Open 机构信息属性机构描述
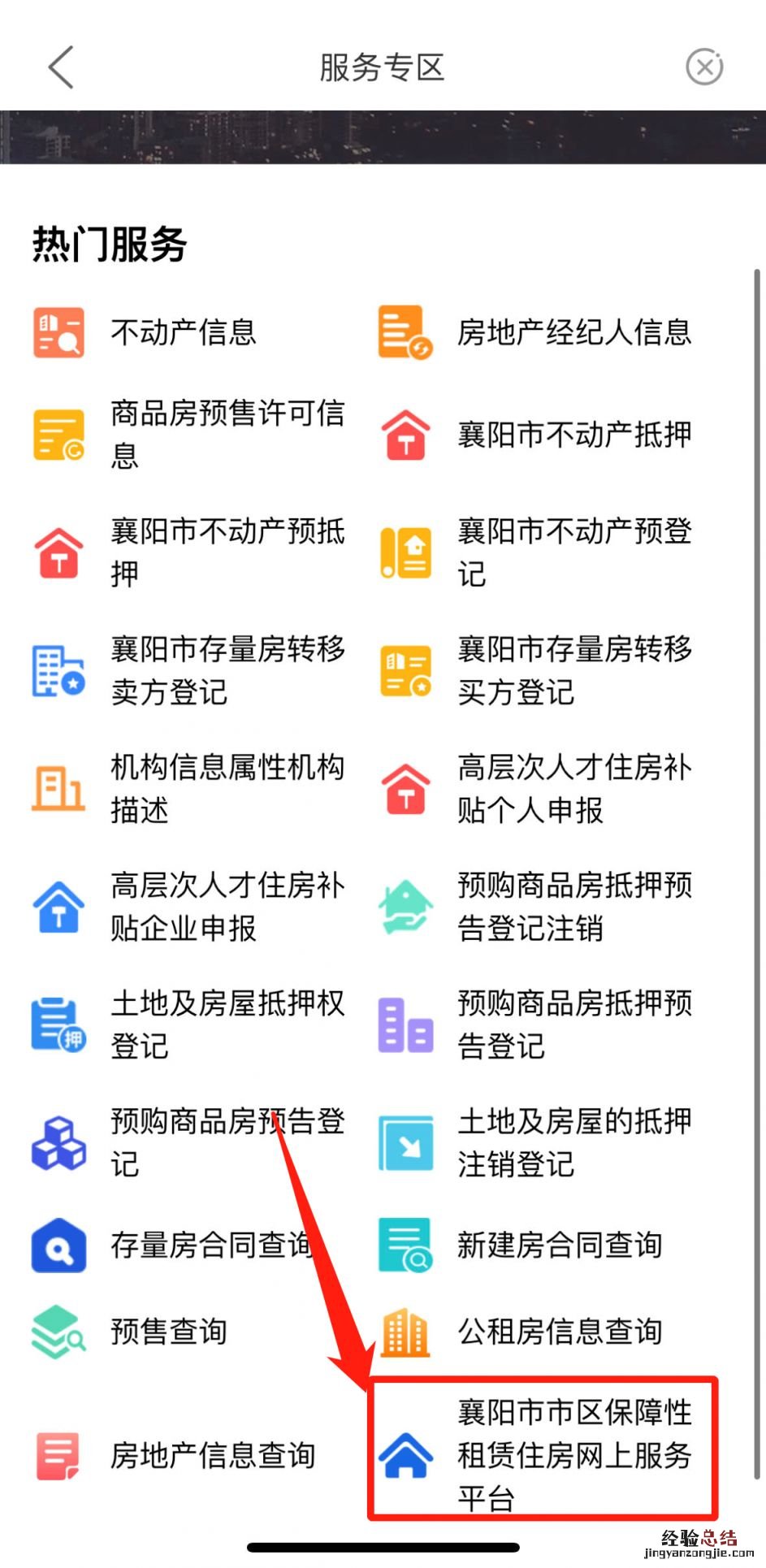This screenshot has height=1568, width=766. [227, 788]
